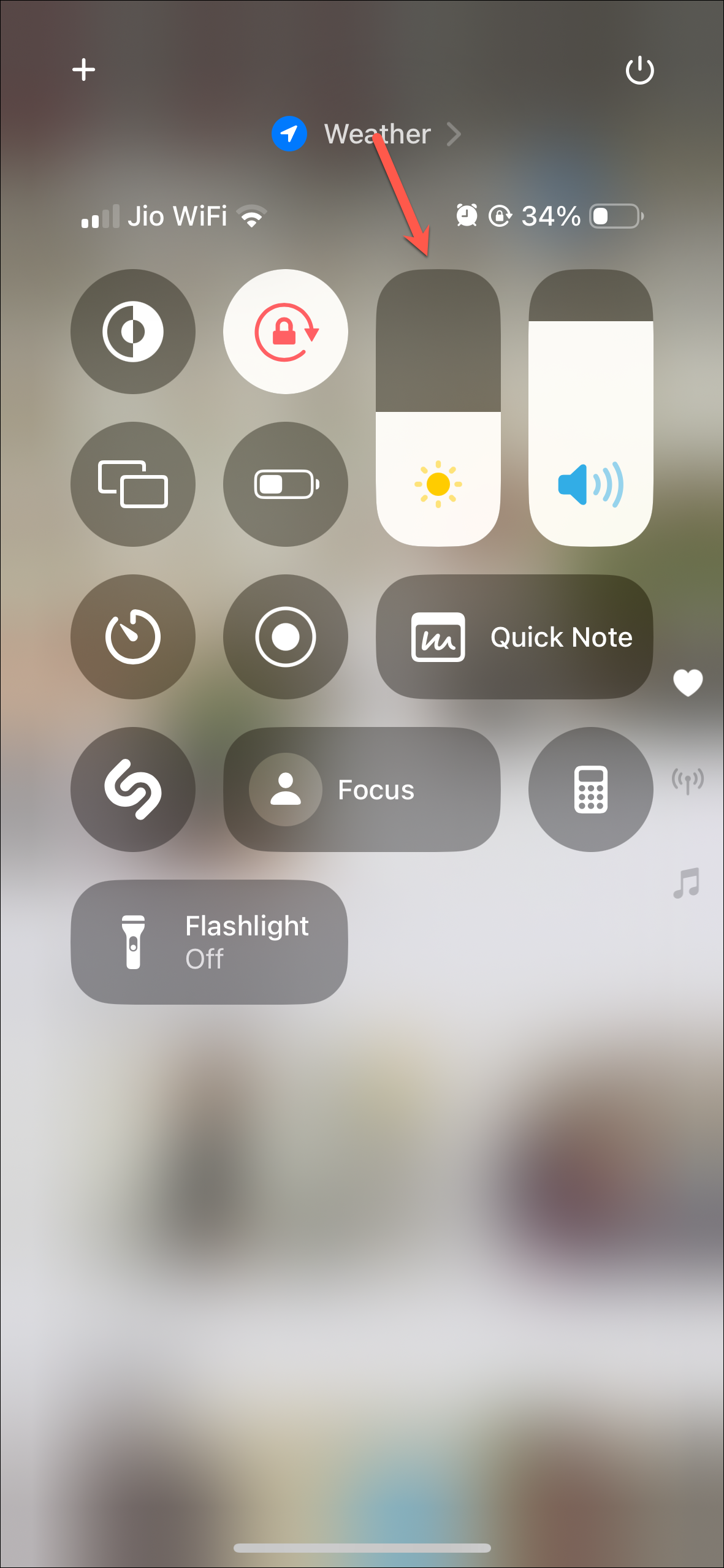The height and width of the screenshot is (1568, 724).
Task: Disable the rotation lock
Action: tap(286, 332)
